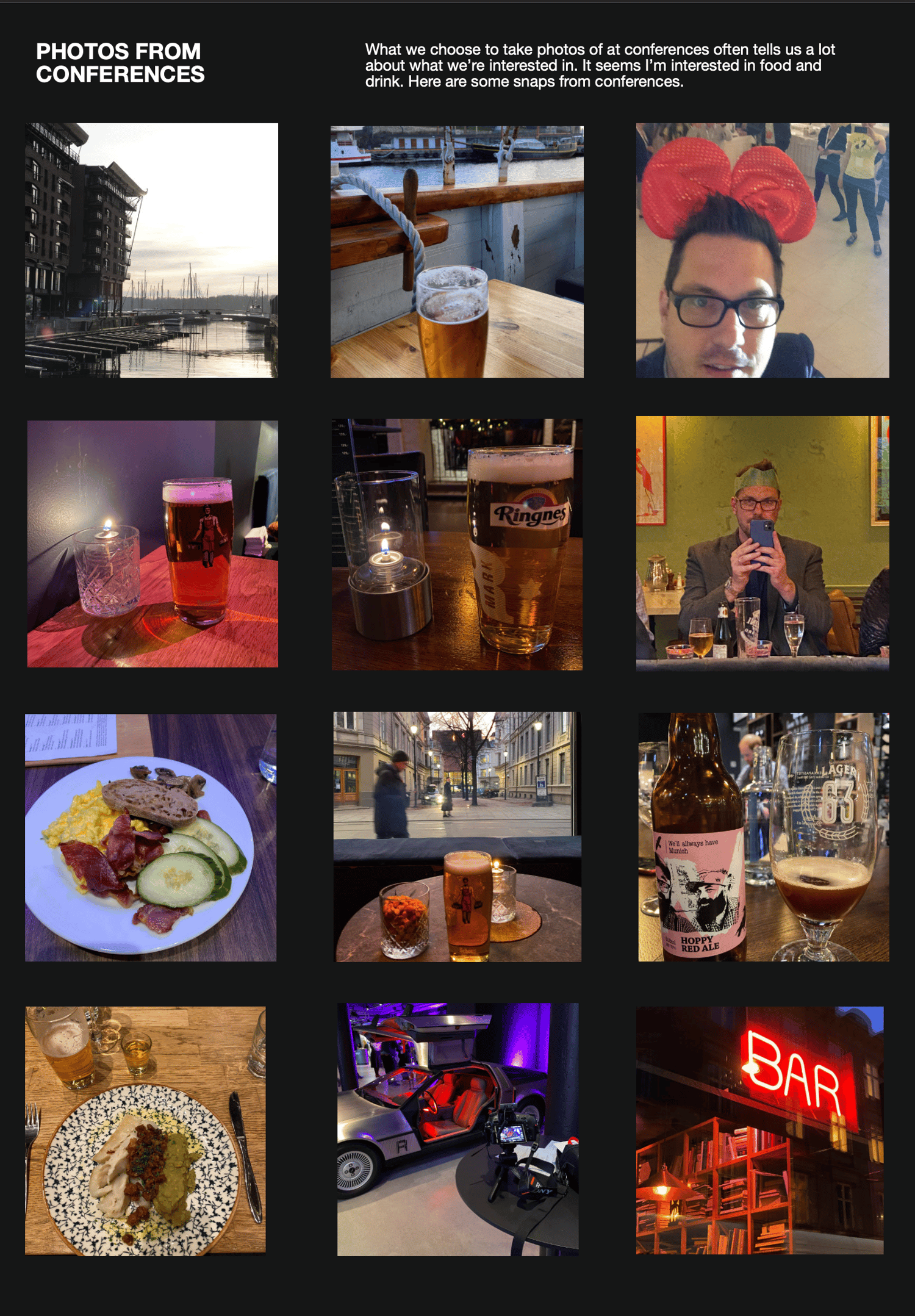This screenshot has height=1316, width=915.
Task: View the DeLorean car photo
Action: tap(457, 1129)
